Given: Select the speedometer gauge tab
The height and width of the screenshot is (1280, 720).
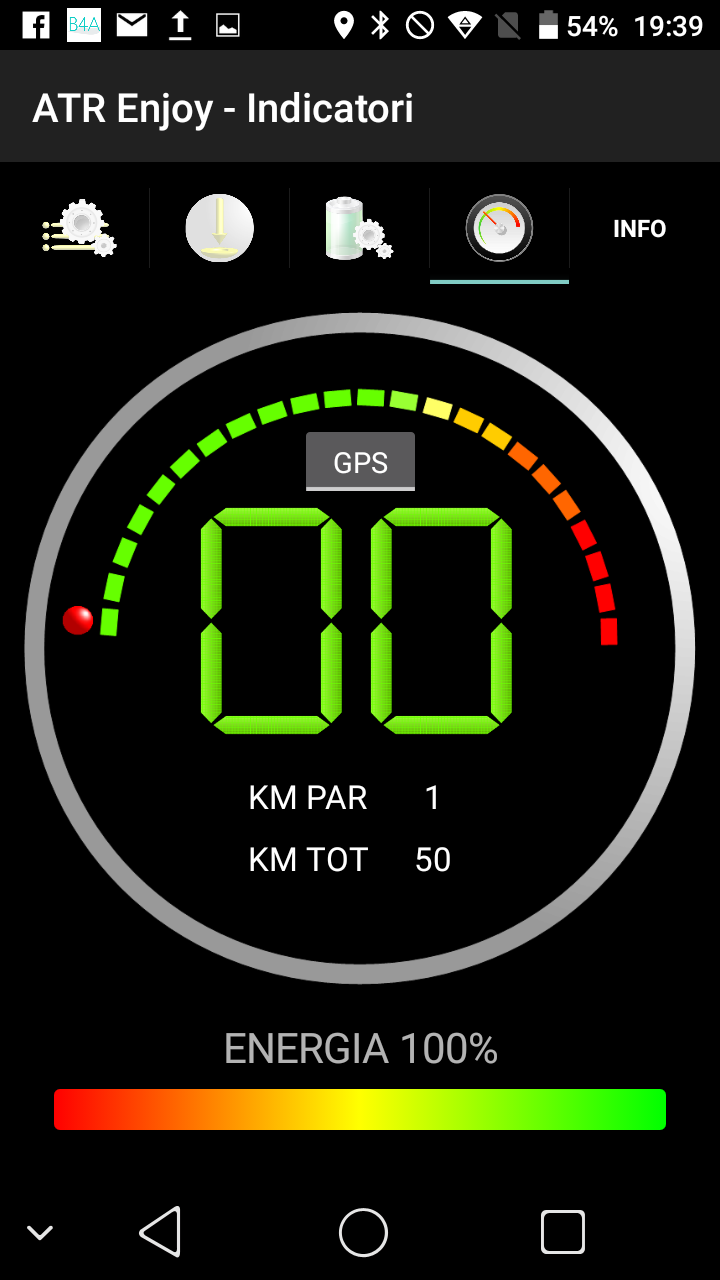Looking at the screenshot, I should coord(500,229).
